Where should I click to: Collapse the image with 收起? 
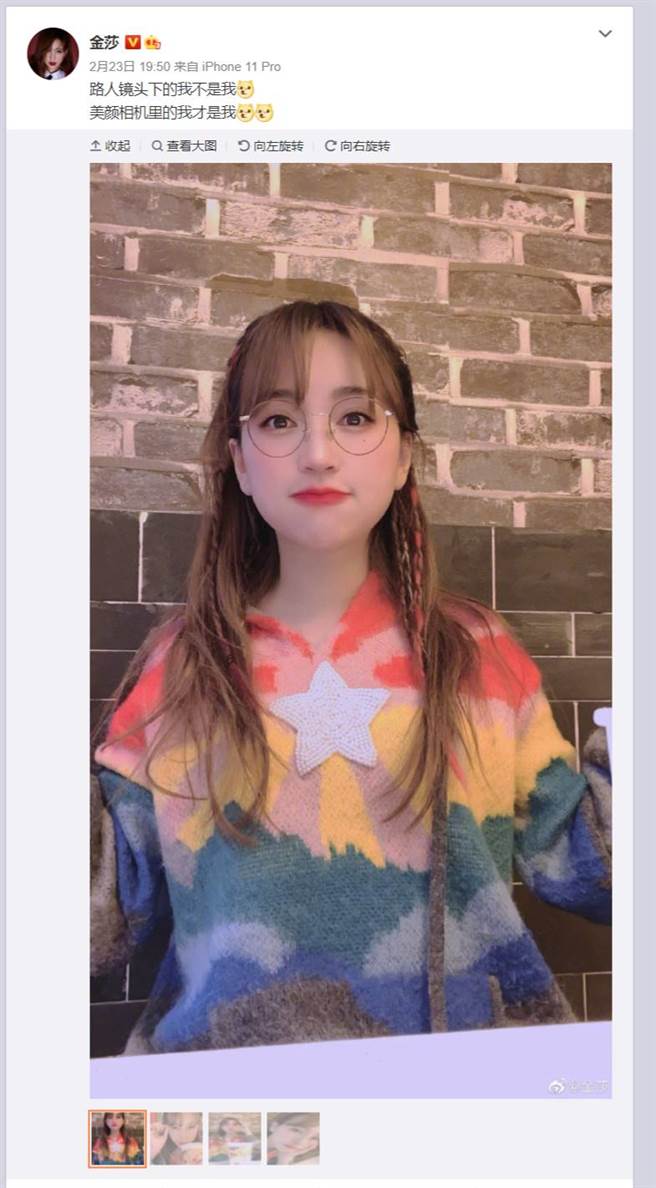[x=110, y=146]
